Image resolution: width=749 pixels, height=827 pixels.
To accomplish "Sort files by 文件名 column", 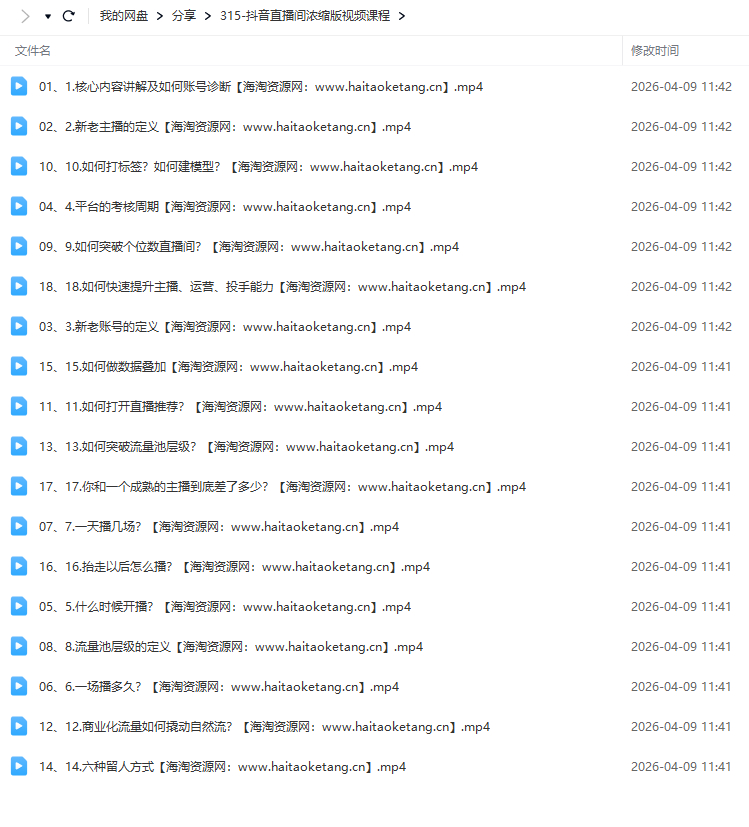I will 33,50.
